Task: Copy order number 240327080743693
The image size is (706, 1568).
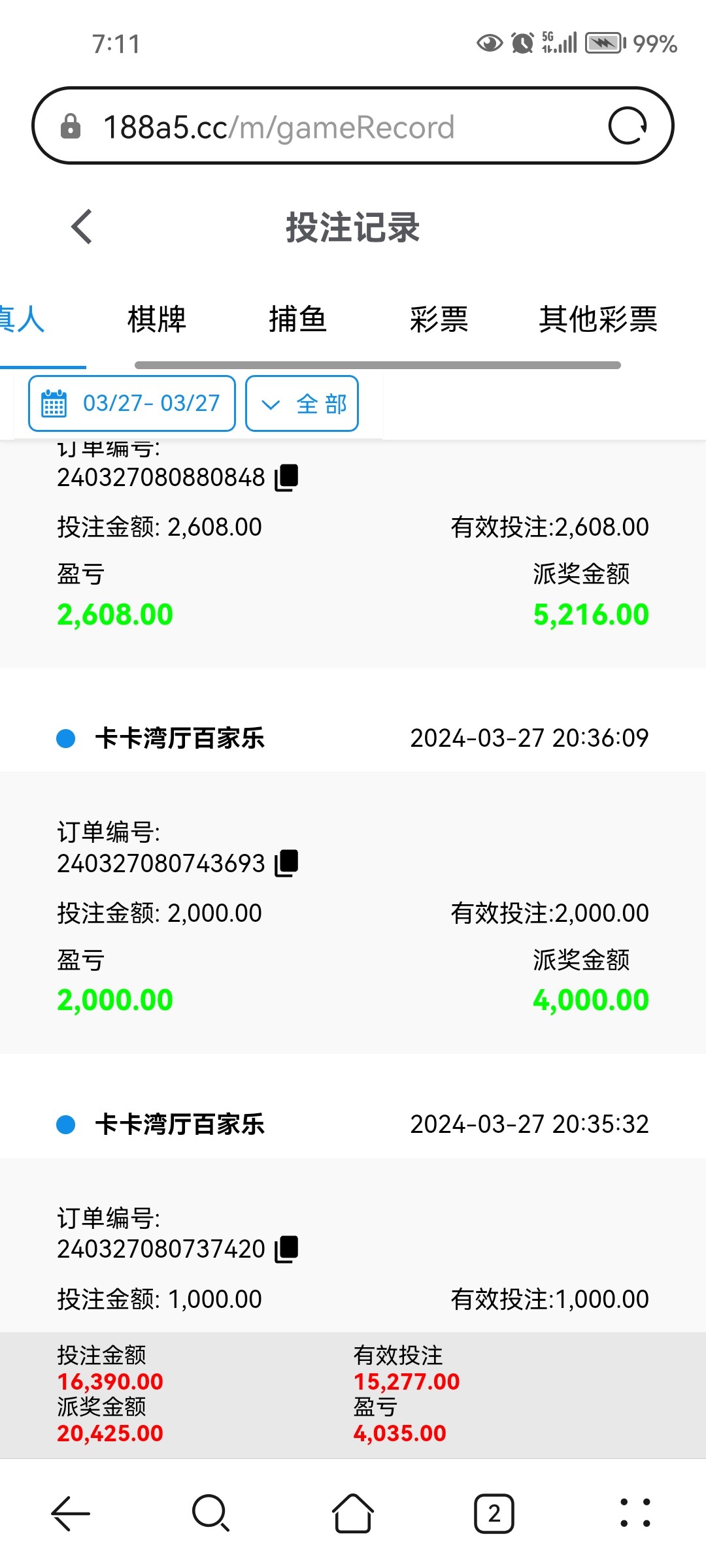Action: 286,862
